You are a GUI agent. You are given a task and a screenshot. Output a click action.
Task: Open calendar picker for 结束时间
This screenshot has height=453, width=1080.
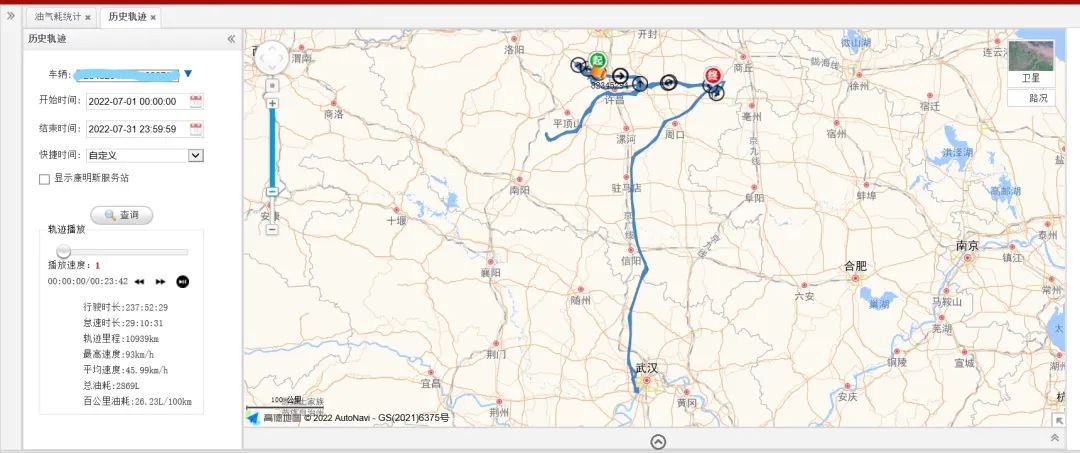click(196, 129)
